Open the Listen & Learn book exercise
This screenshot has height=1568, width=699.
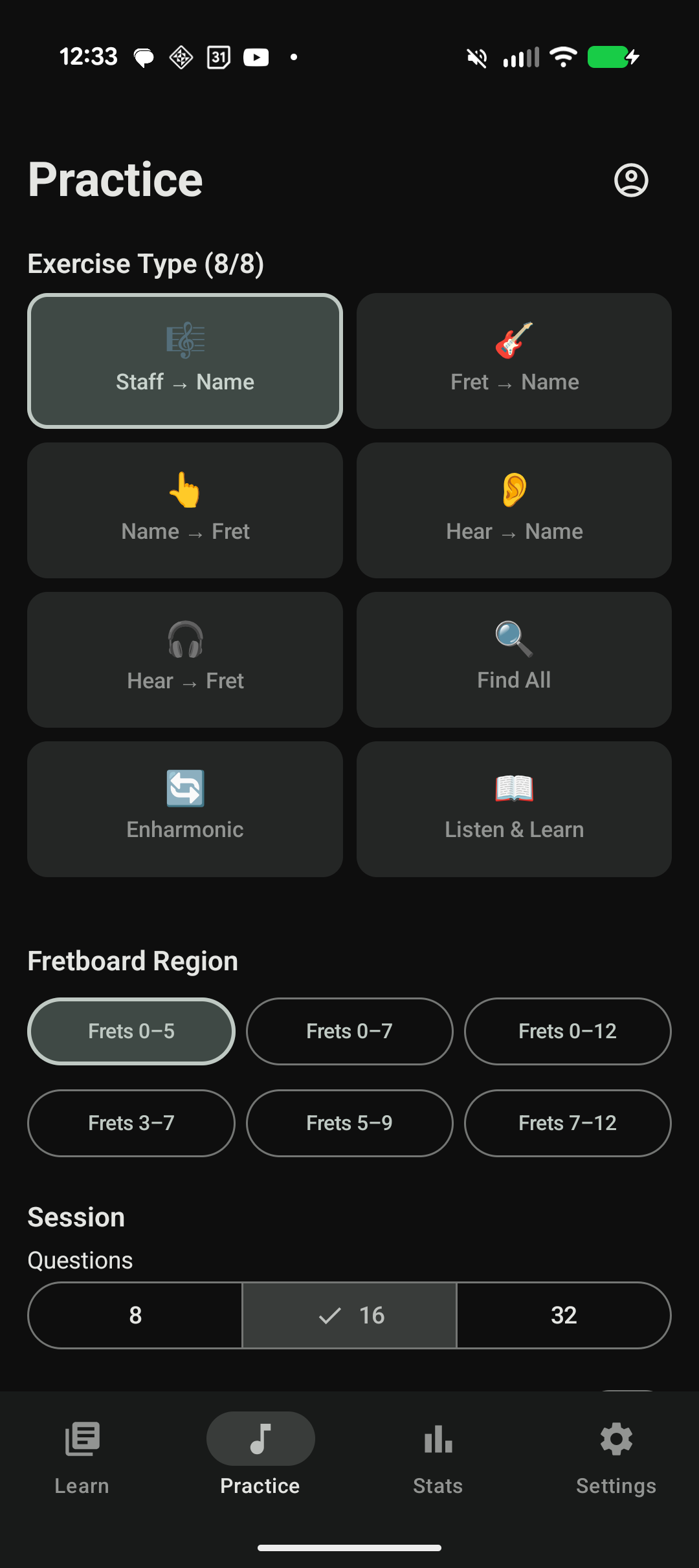514,808
